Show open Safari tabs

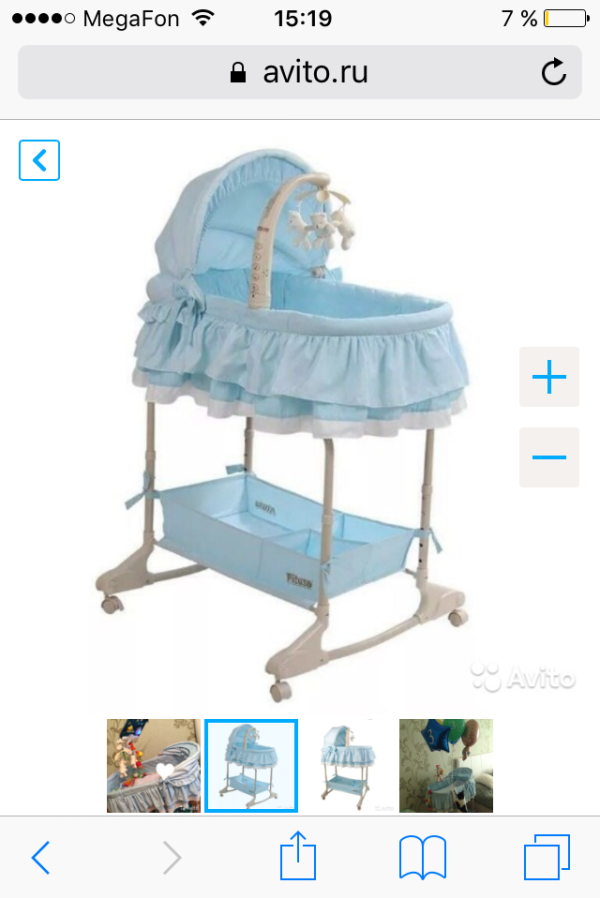[x=547, y=857]
